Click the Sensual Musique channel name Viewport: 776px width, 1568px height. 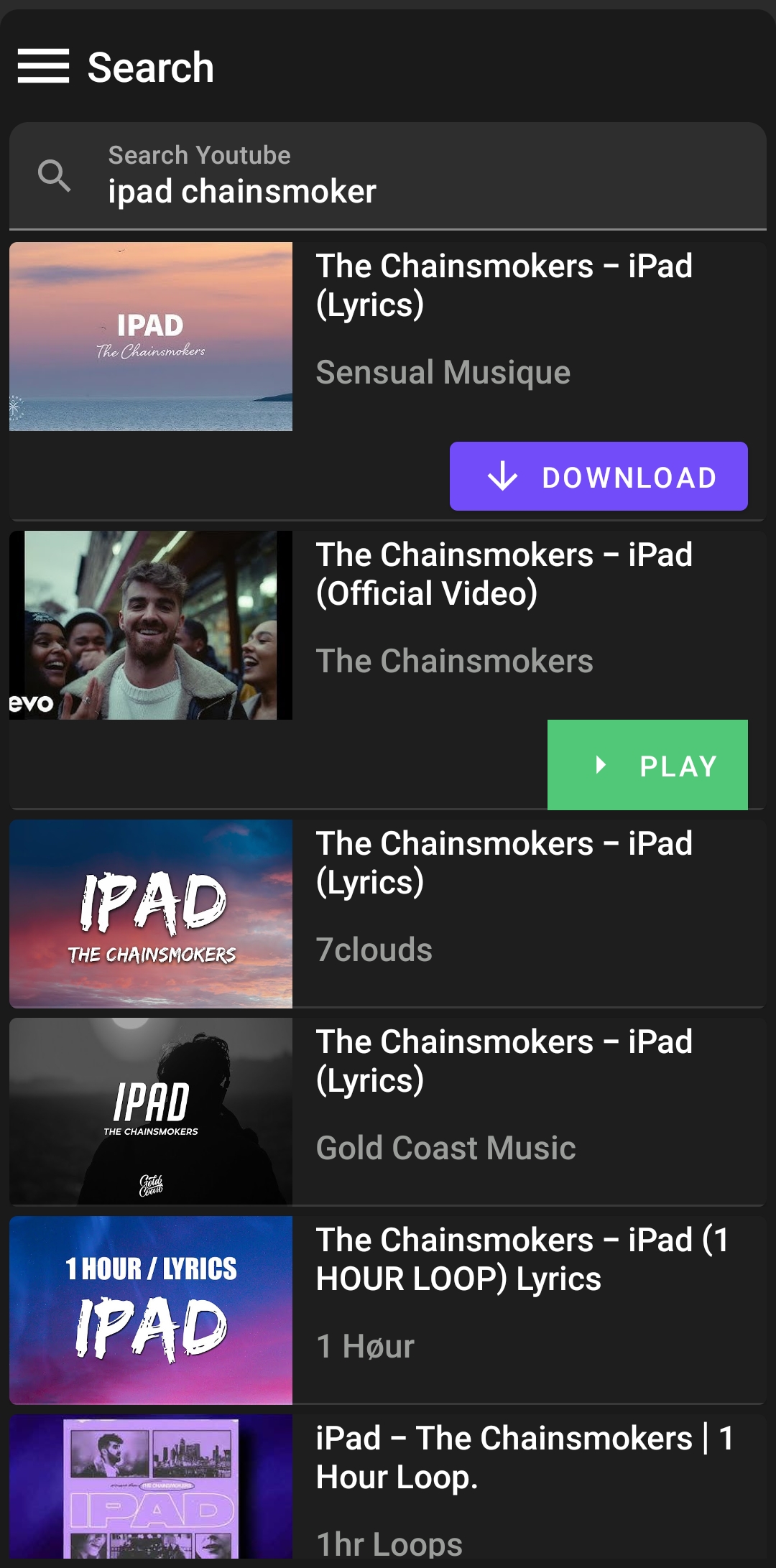click(443, 371)
